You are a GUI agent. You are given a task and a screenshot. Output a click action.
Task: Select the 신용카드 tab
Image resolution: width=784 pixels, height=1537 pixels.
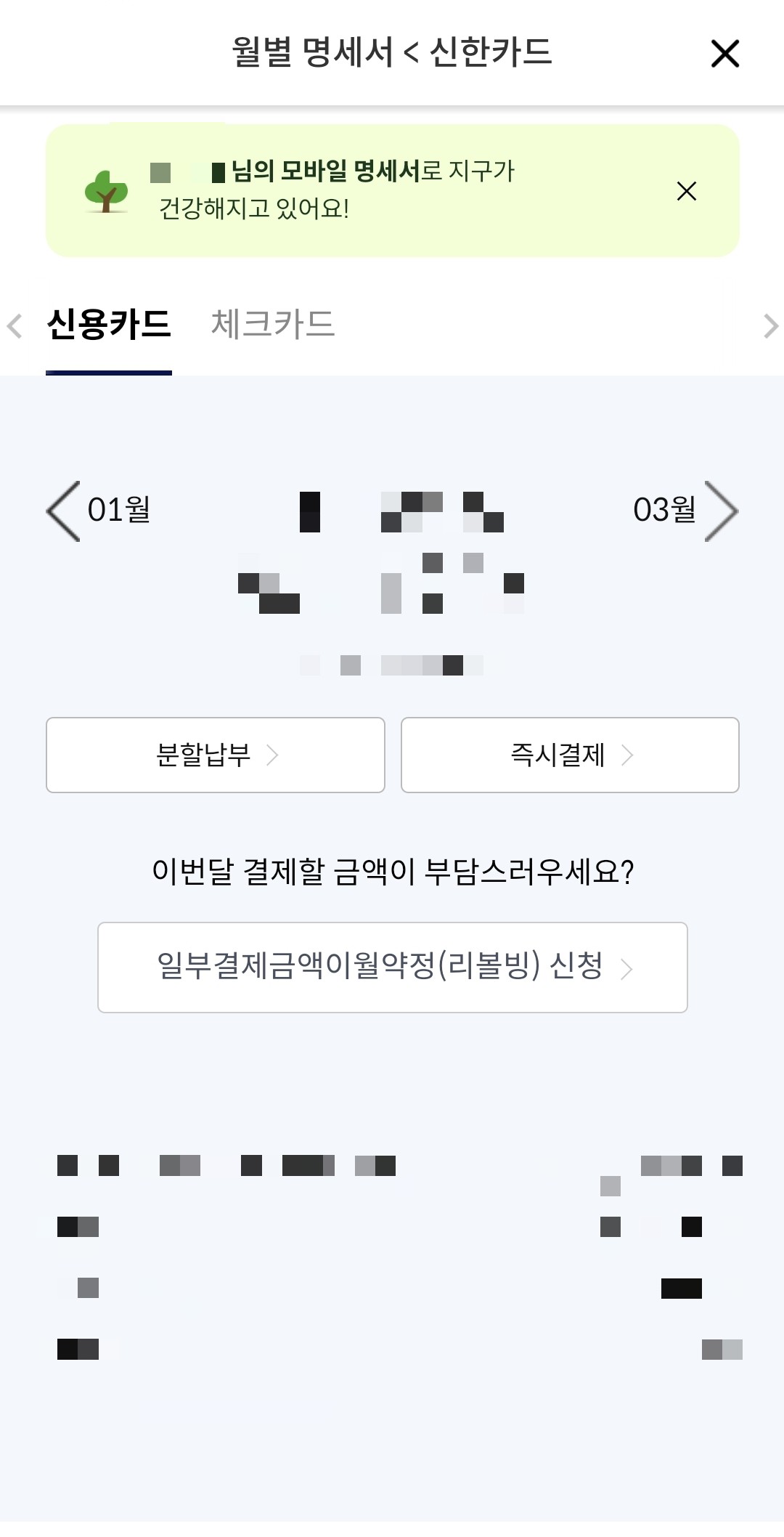pos(109,324)
